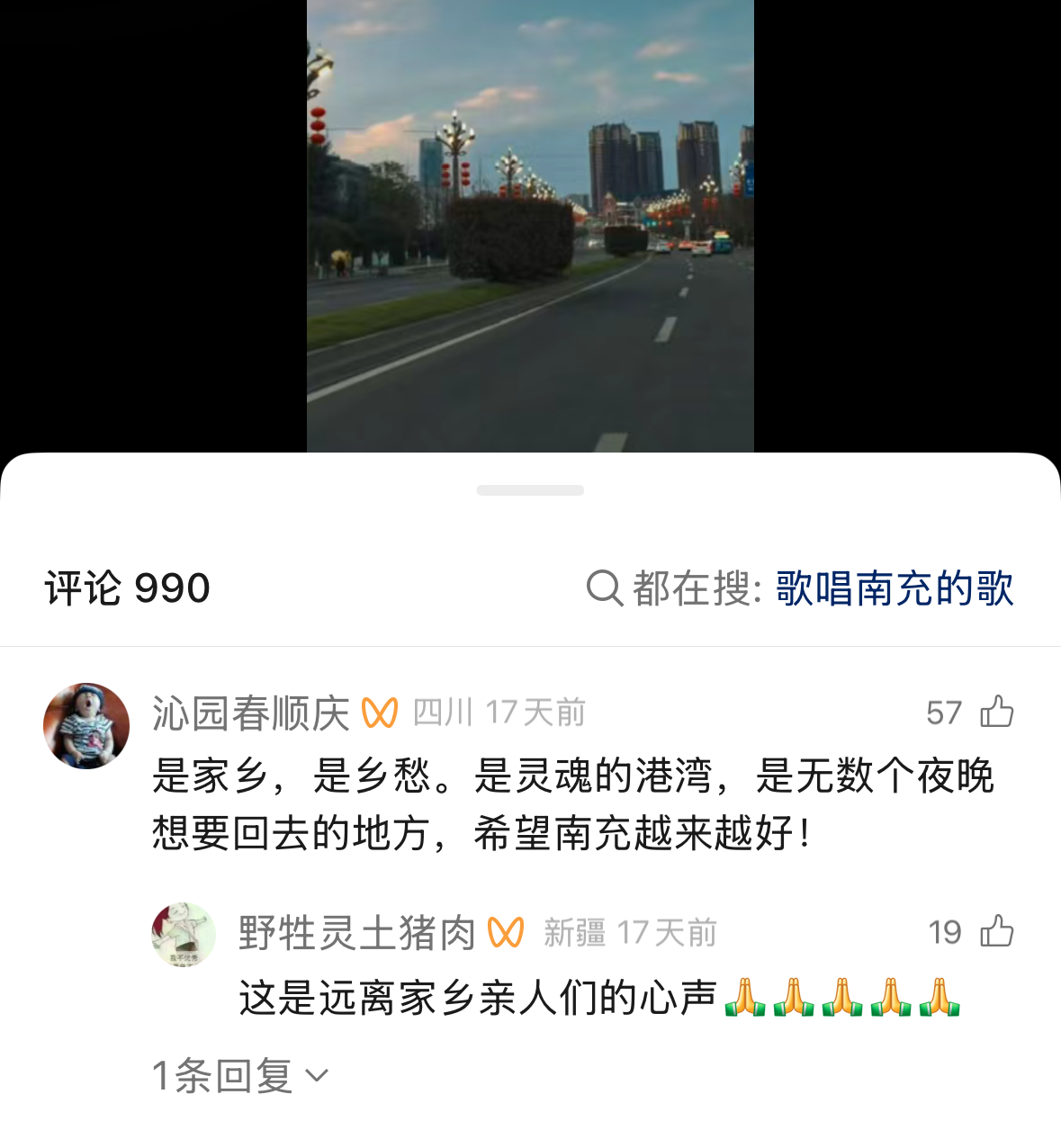Image resolution: width=1061 pixels, height=1148 pixels.
Task: Expand the 1条回复 replies
Action: (240, 1076)
